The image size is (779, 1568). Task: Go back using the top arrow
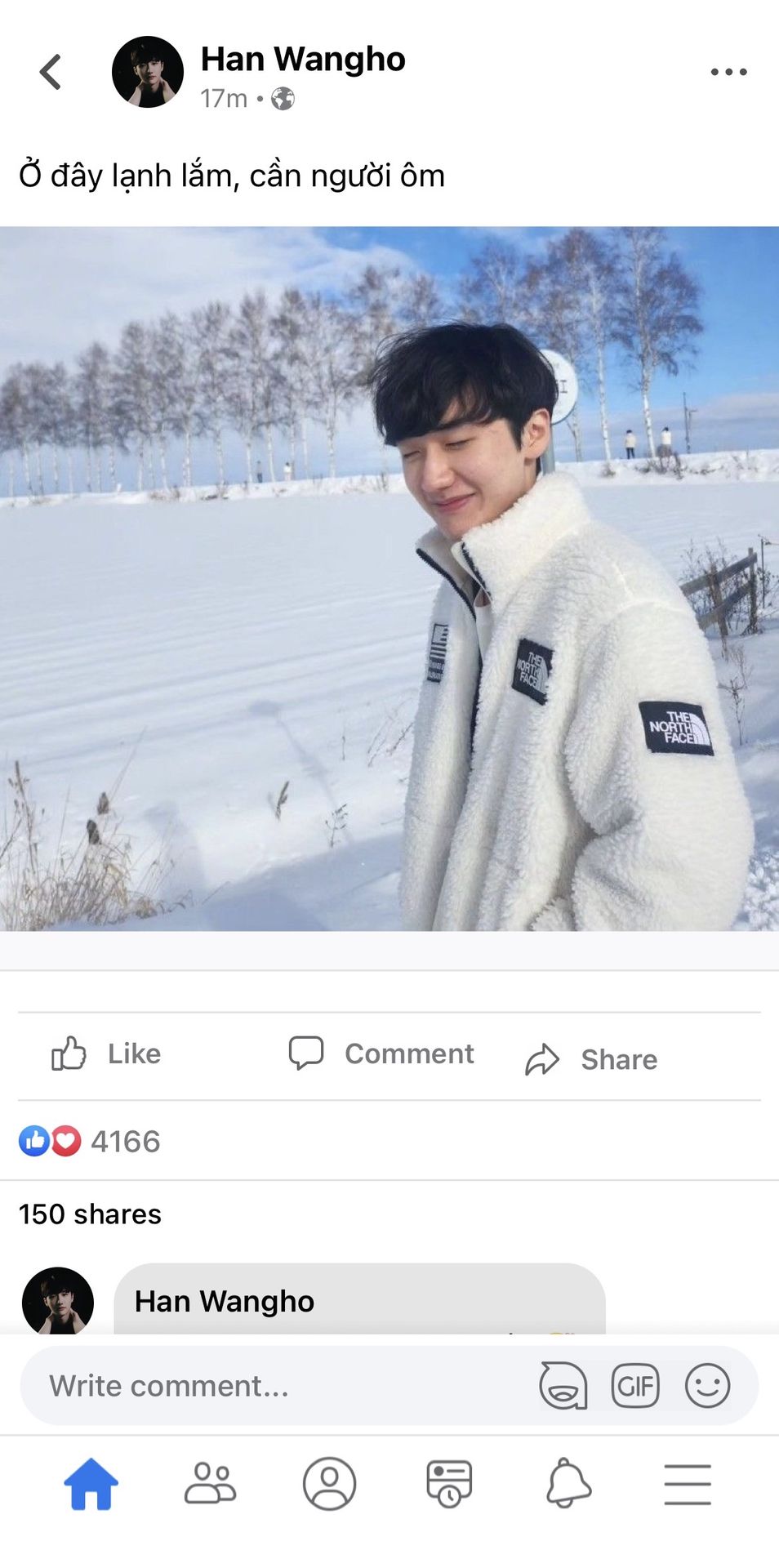click(51, 72)
